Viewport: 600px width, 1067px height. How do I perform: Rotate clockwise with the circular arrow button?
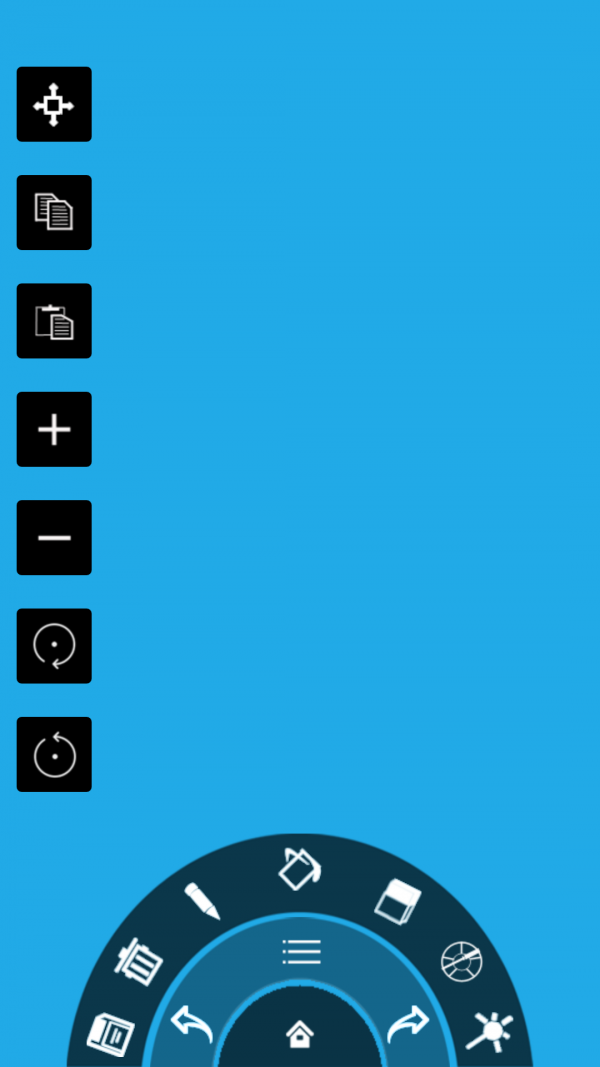[x=54, y=646]
